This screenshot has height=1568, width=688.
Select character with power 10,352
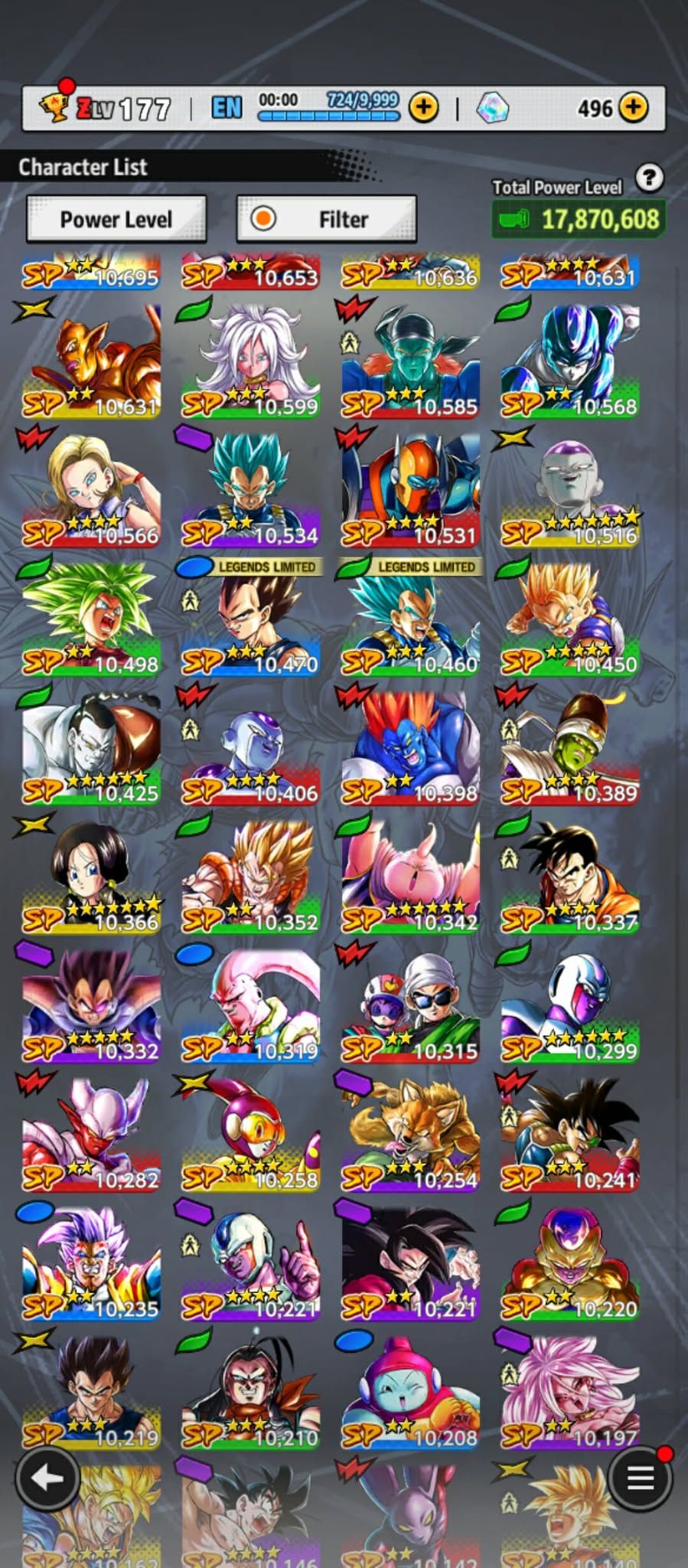click(250, 877)
